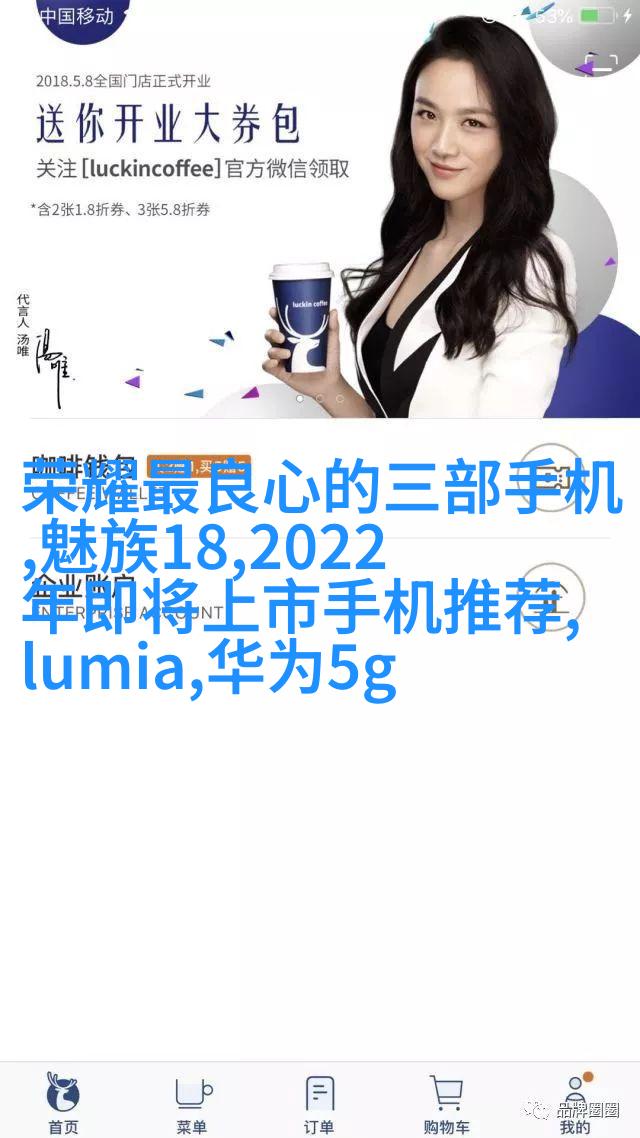Image resolution: width=640 pixels, height=1138 pixels.
Task: Open the 我的 profile tab
Action: (575, 1102)
